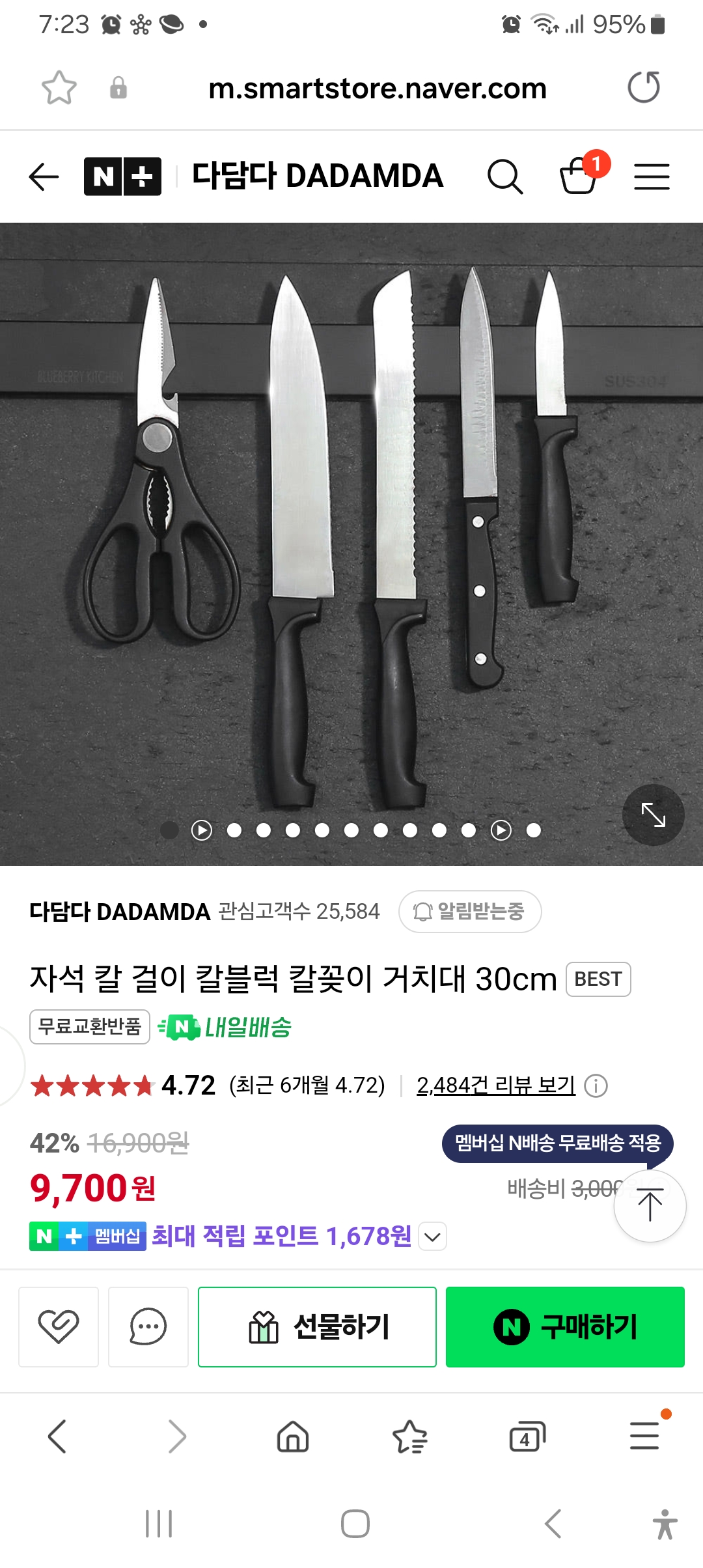Open the browser bookmarks list

[410, 1436]
